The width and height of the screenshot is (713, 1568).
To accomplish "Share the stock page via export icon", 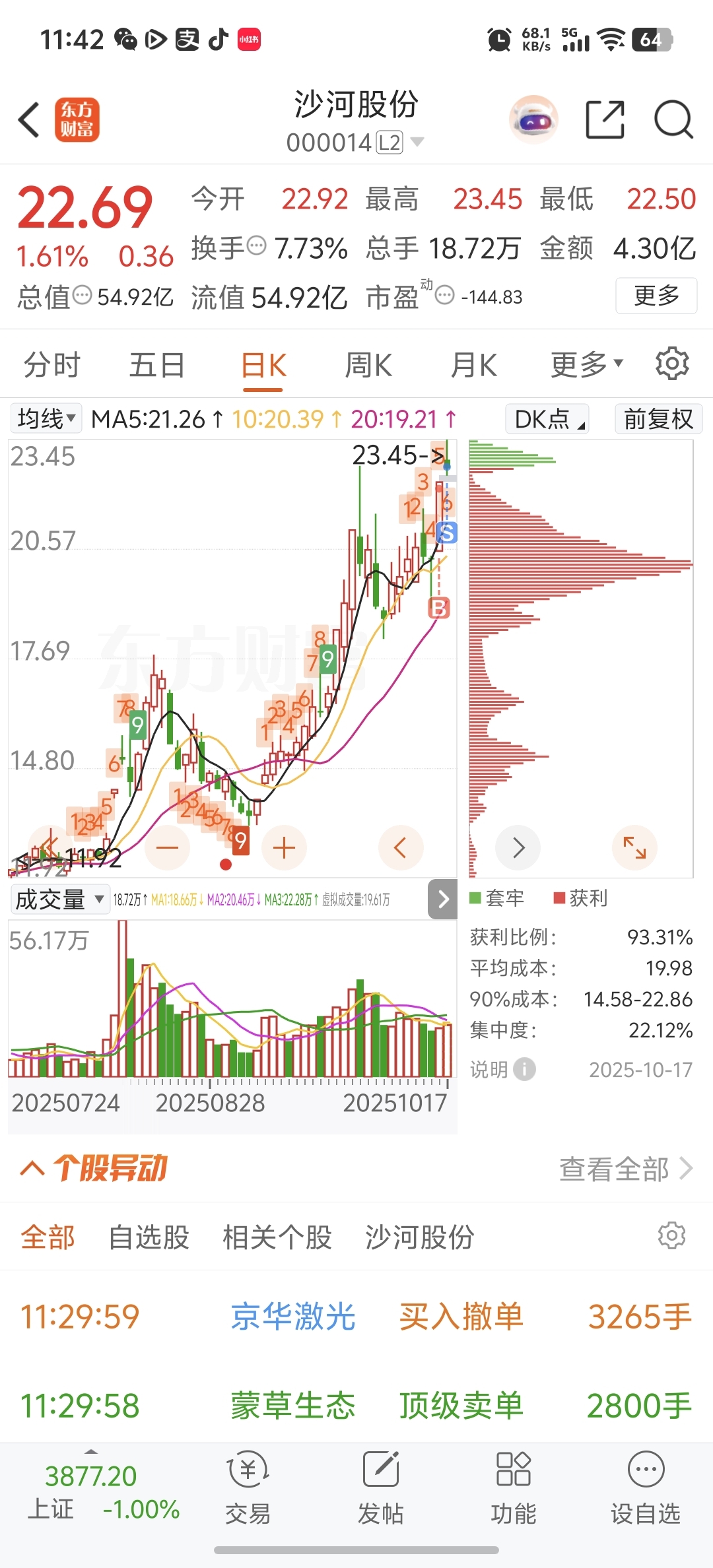I will (x=605, y=119).
